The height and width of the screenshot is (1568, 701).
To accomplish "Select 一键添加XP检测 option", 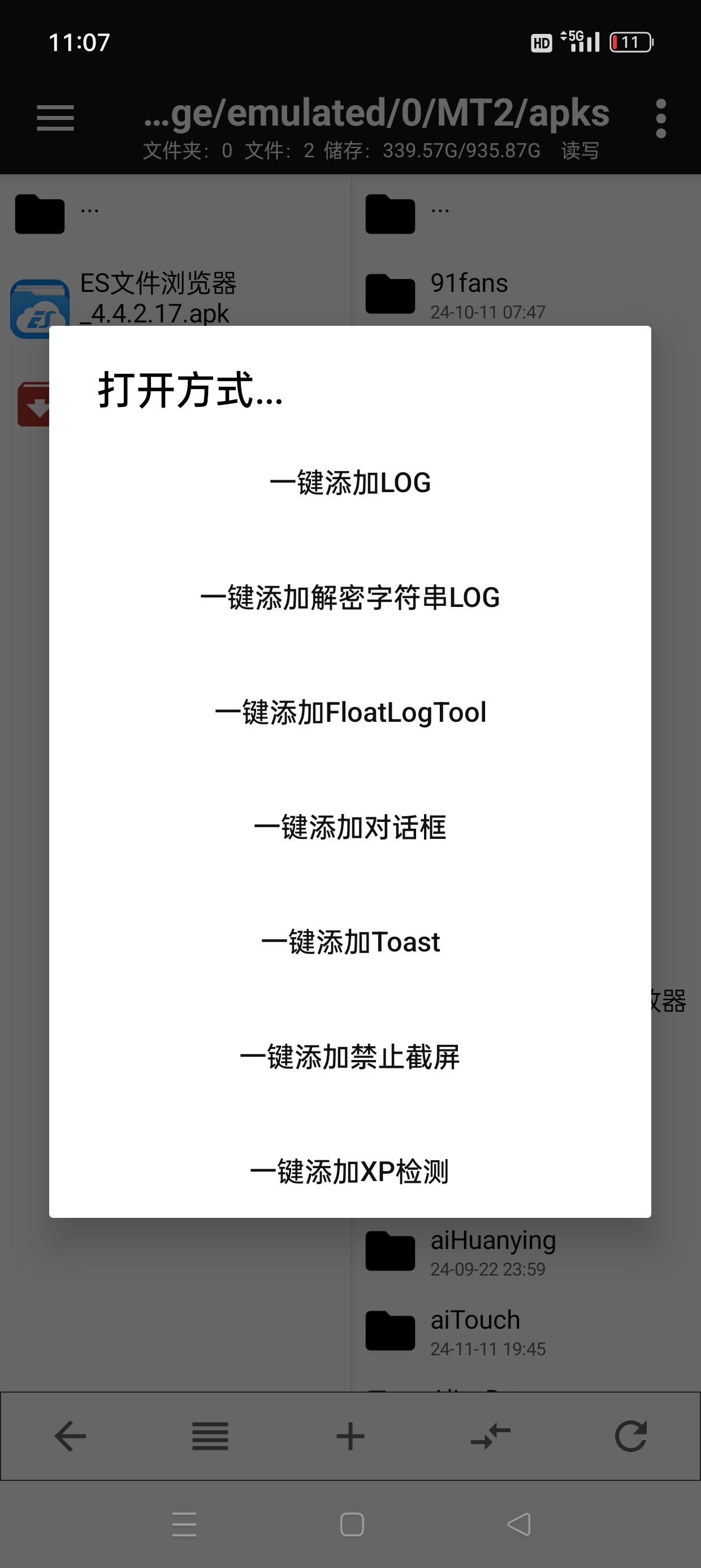I will (350, 1171).
